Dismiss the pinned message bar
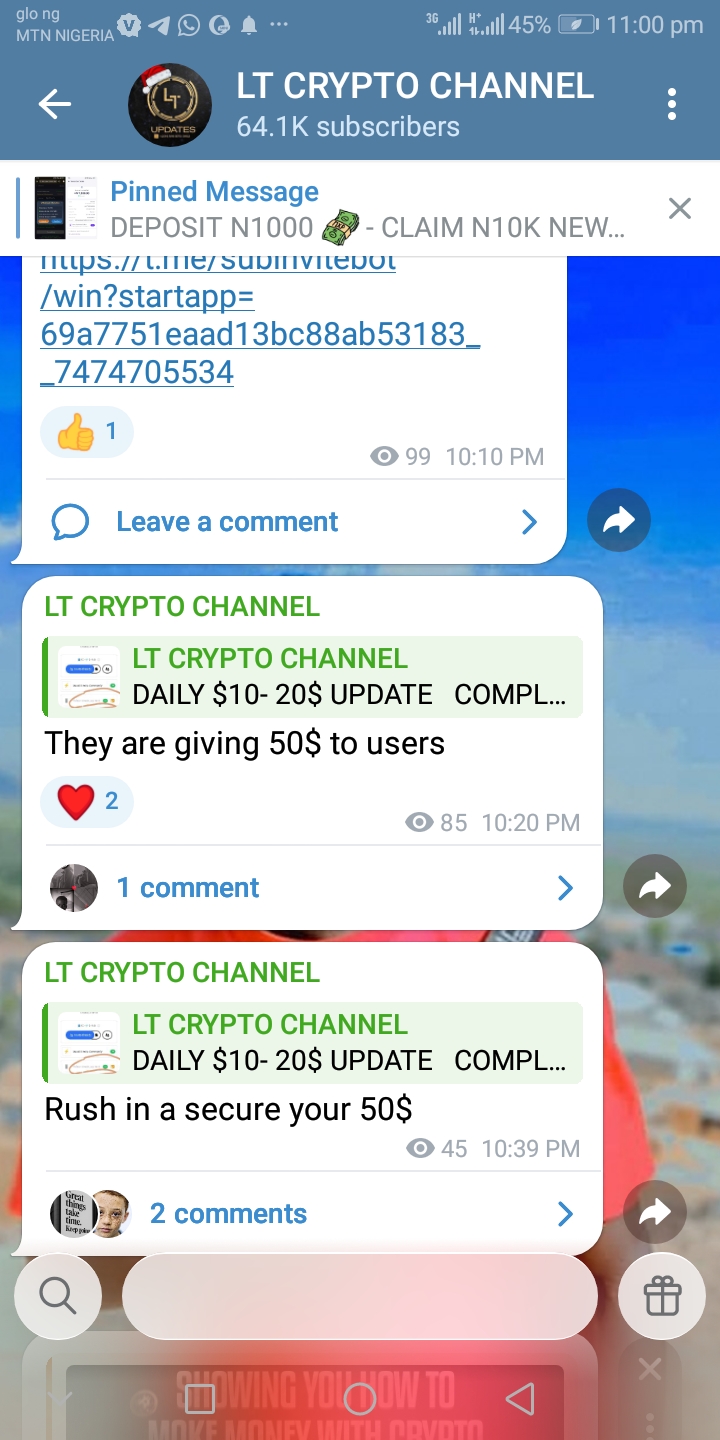 (x=680, y=208)
